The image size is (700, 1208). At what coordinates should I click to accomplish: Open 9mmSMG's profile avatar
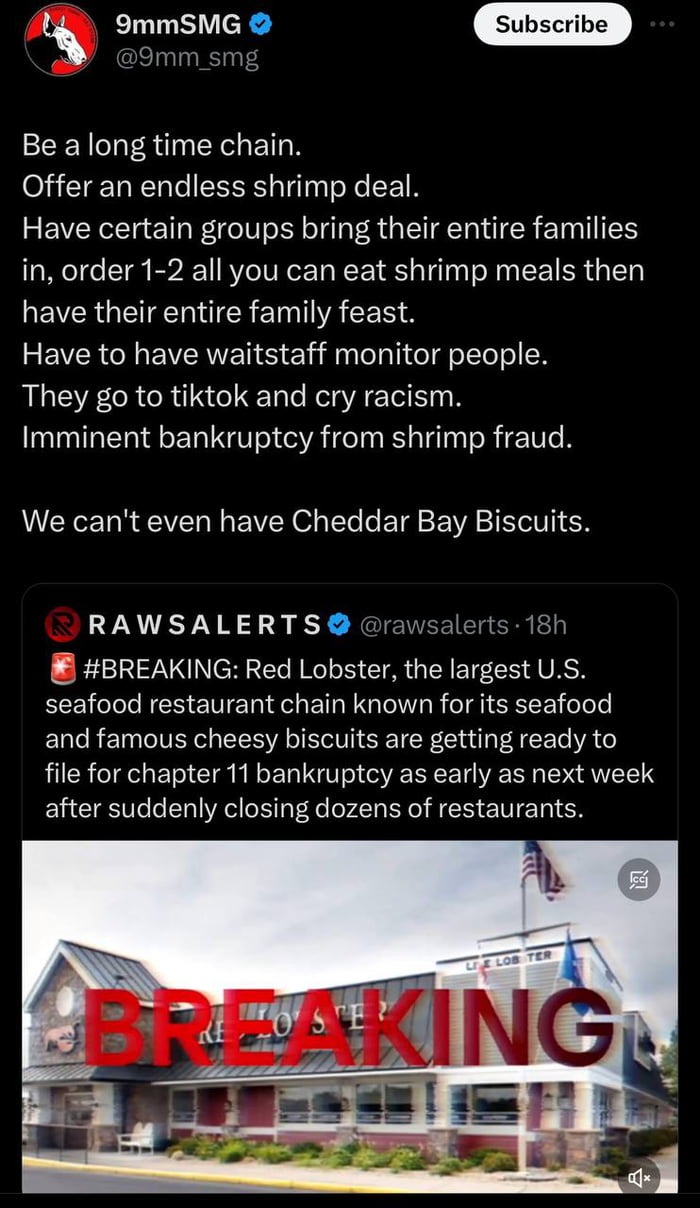tap(60, 40)
